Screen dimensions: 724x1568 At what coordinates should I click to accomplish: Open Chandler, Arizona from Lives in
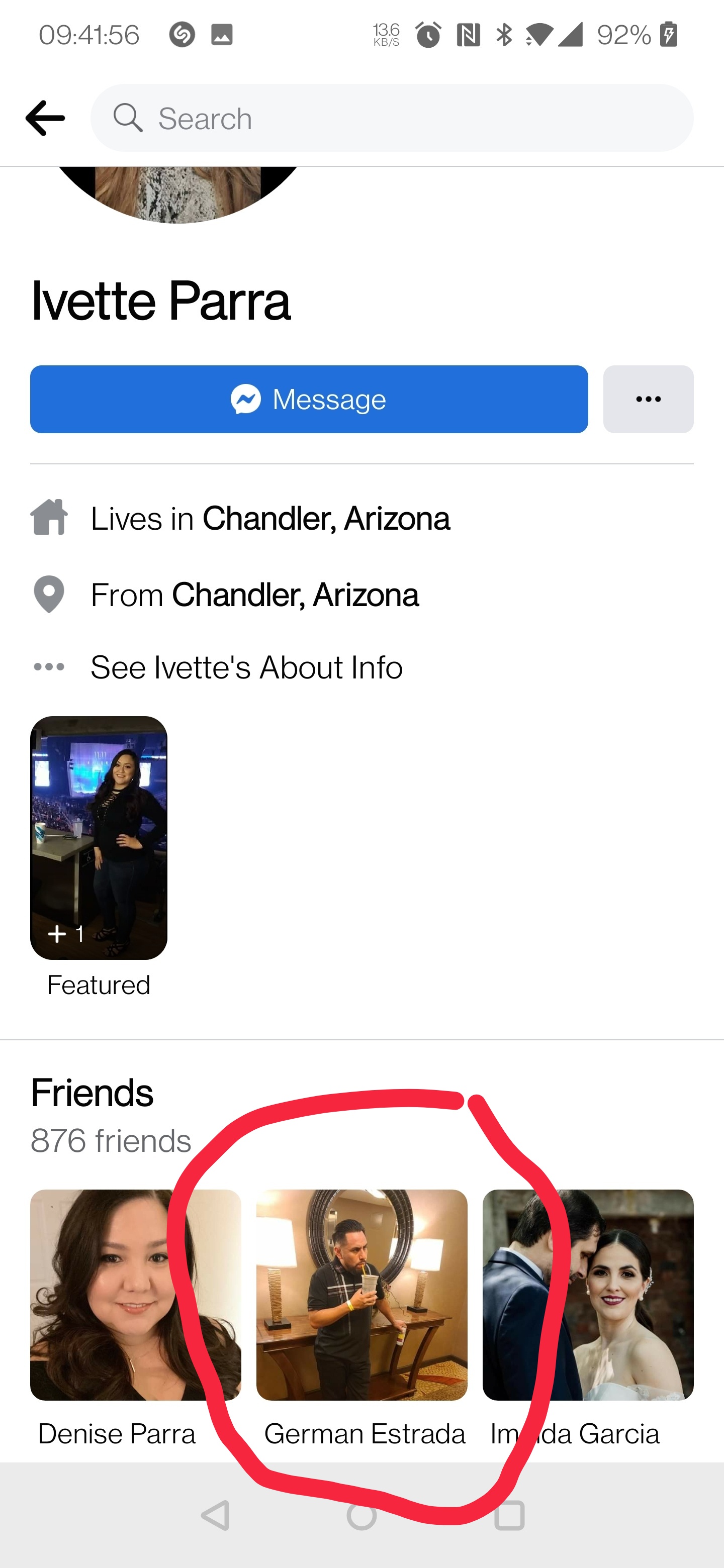326,519
